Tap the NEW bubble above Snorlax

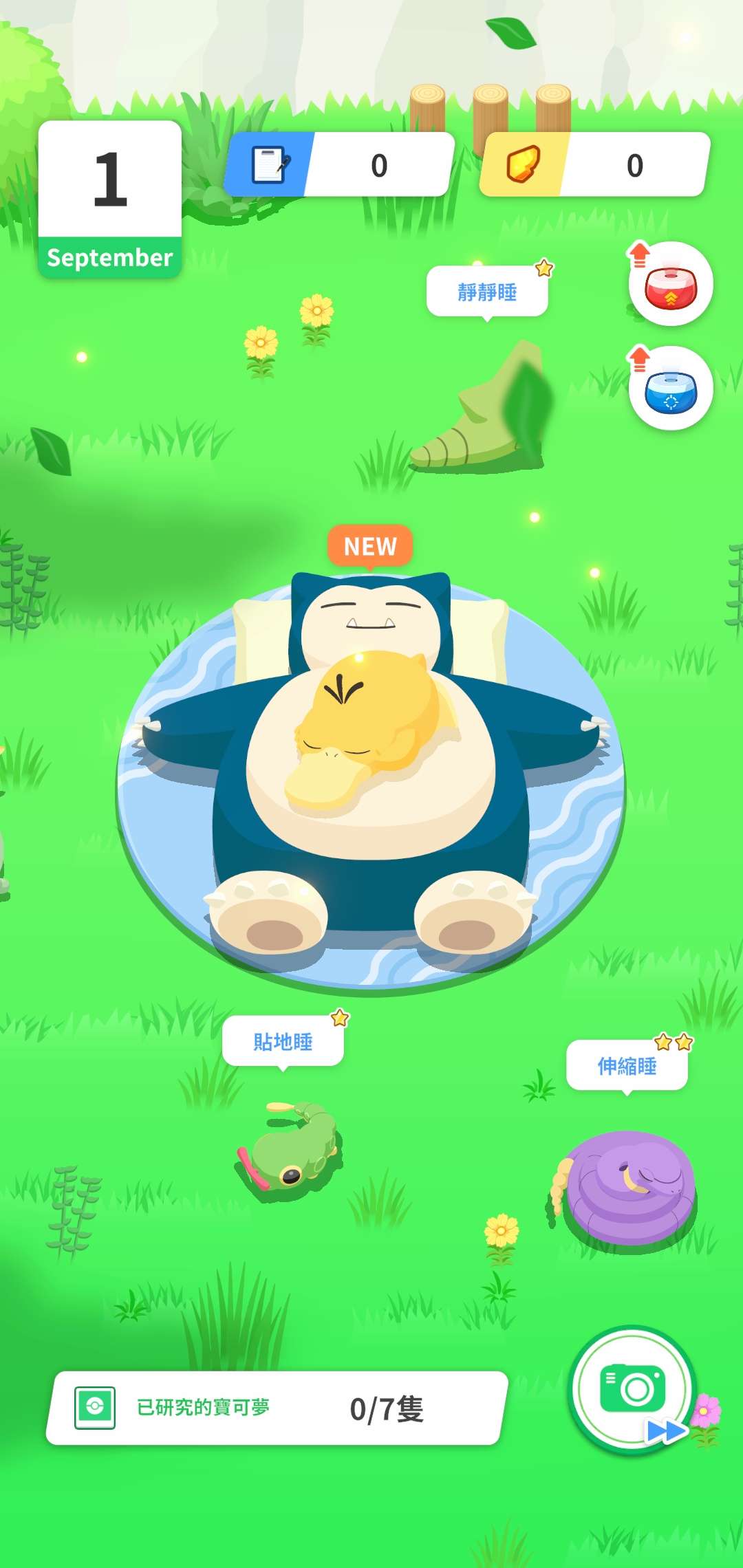click(370, 546)
